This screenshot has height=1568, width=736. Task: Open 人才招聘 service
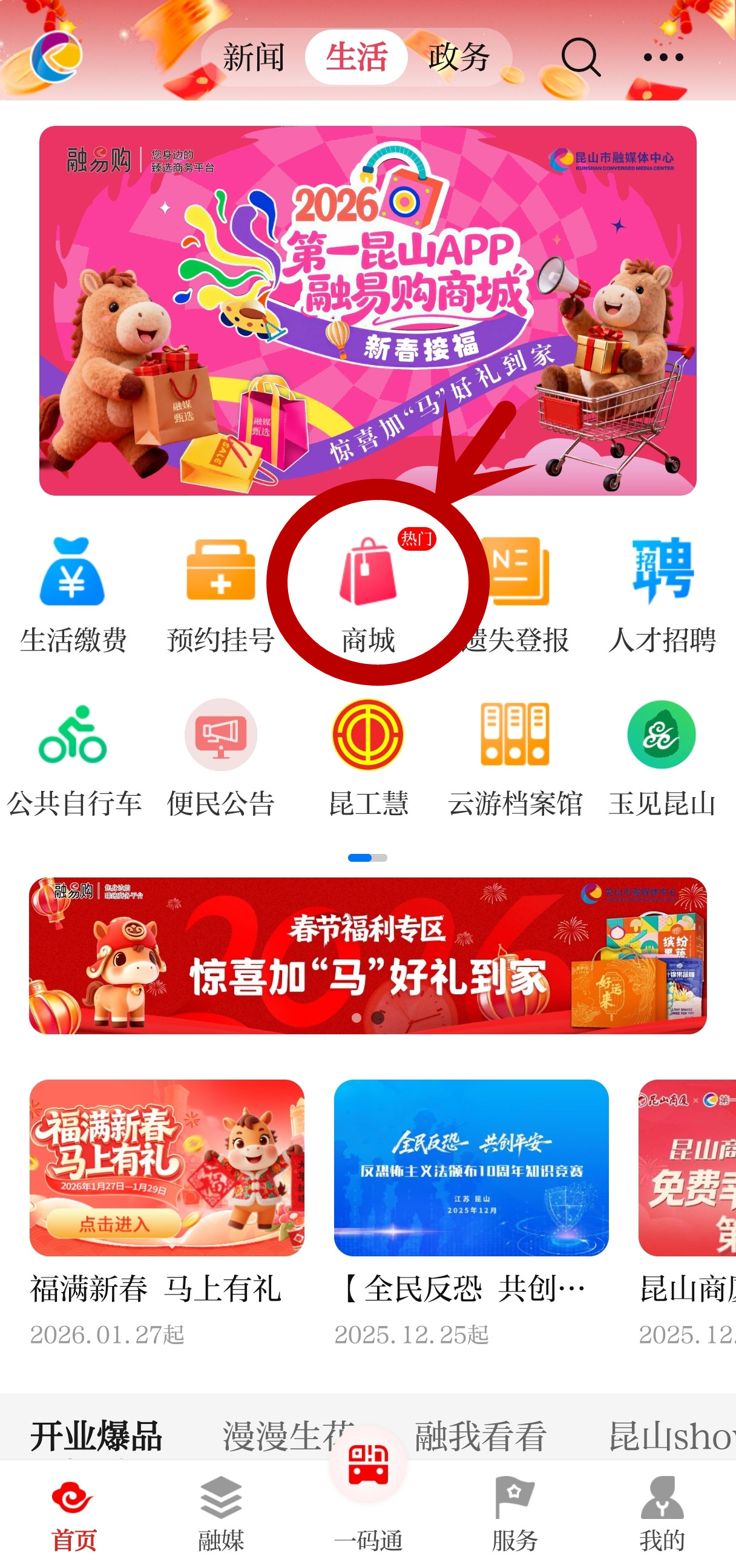pyautogui.click(x=662, y=594)
